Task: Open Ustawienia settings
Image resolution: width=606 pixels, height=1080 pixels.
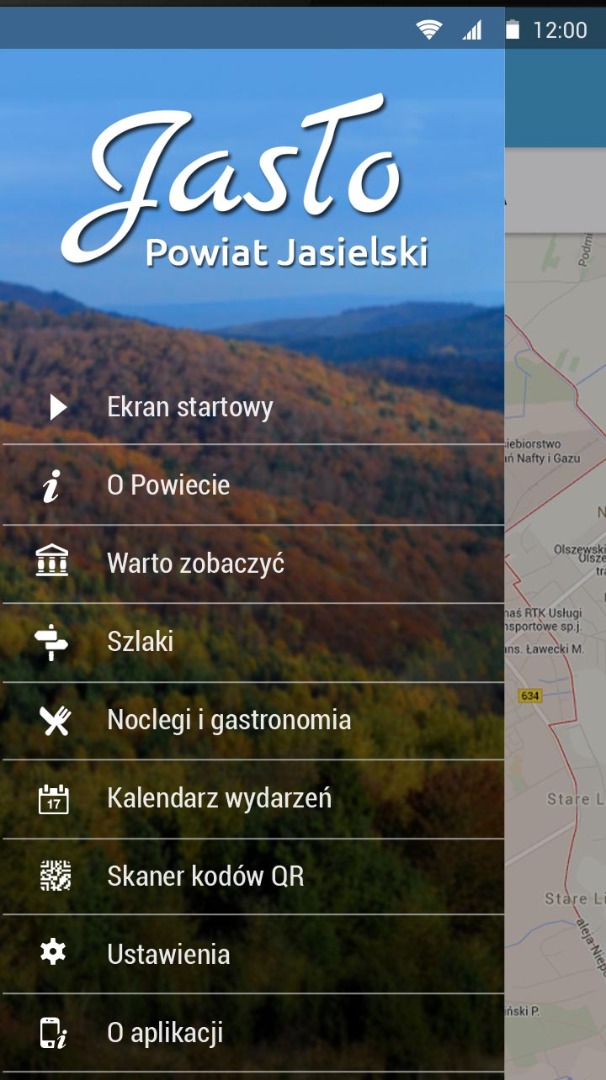Action: pos(168,954)
